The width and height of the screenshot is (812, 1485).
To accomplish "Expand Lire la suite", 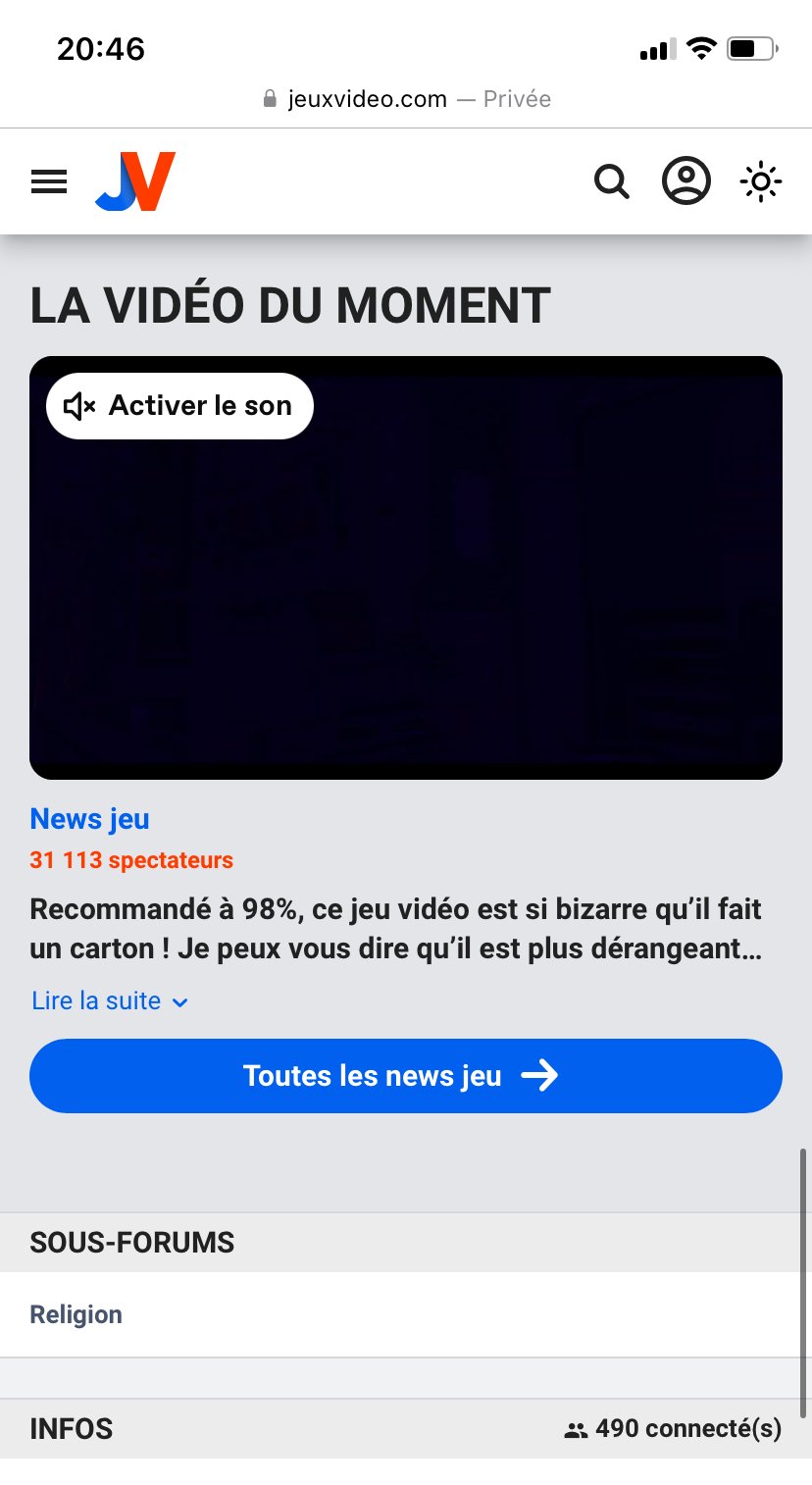I will 110,1000.
